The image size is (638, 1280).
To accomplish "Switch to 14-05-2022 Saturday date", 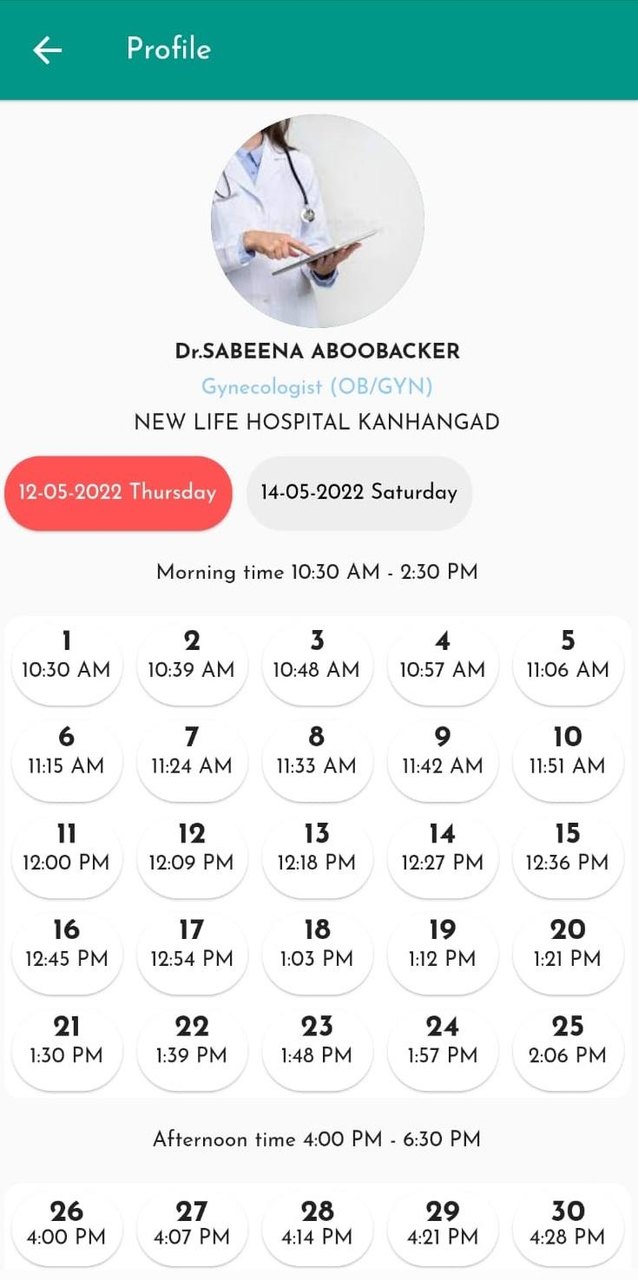I will [x=359, y=493].
